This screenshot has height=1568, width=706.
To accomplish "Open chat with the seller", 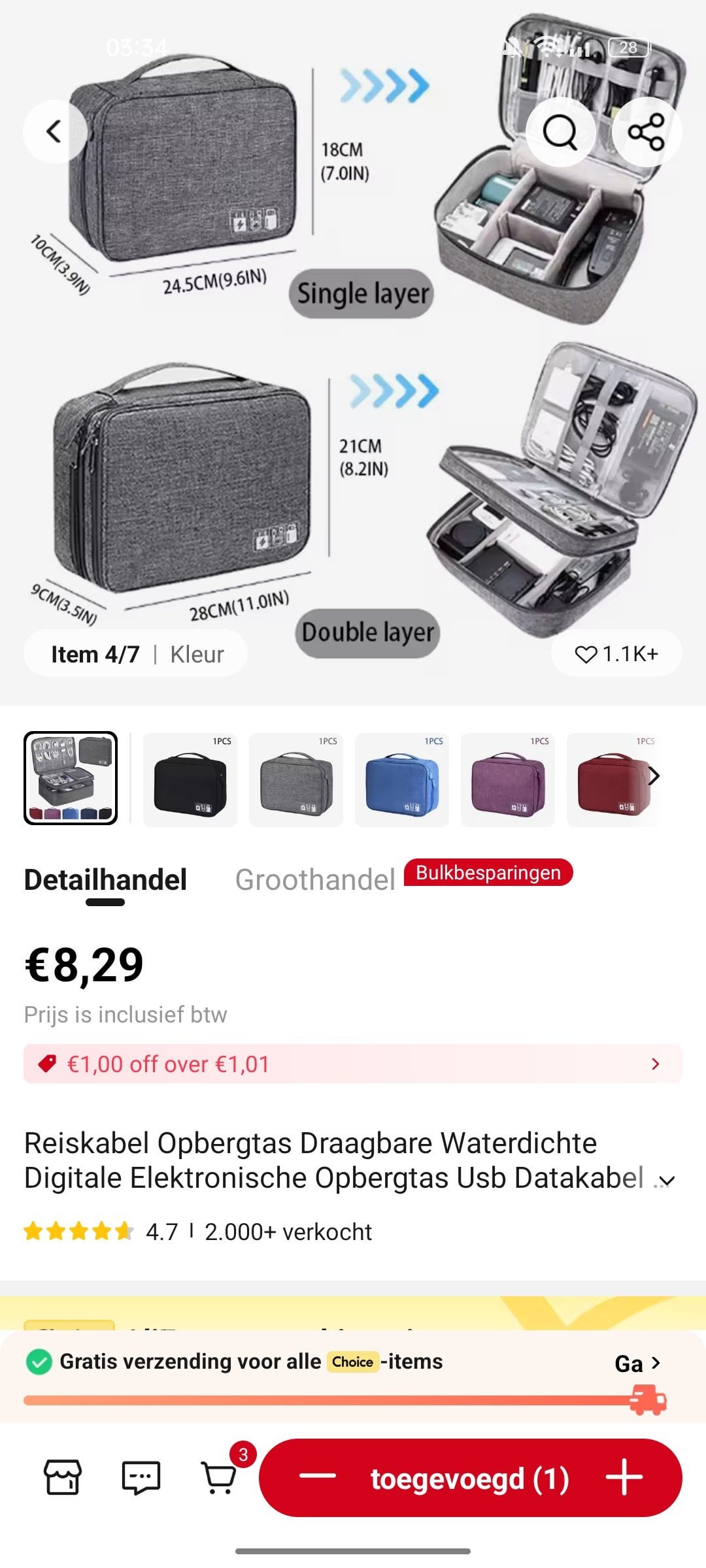I will (x=141, y=1477).
